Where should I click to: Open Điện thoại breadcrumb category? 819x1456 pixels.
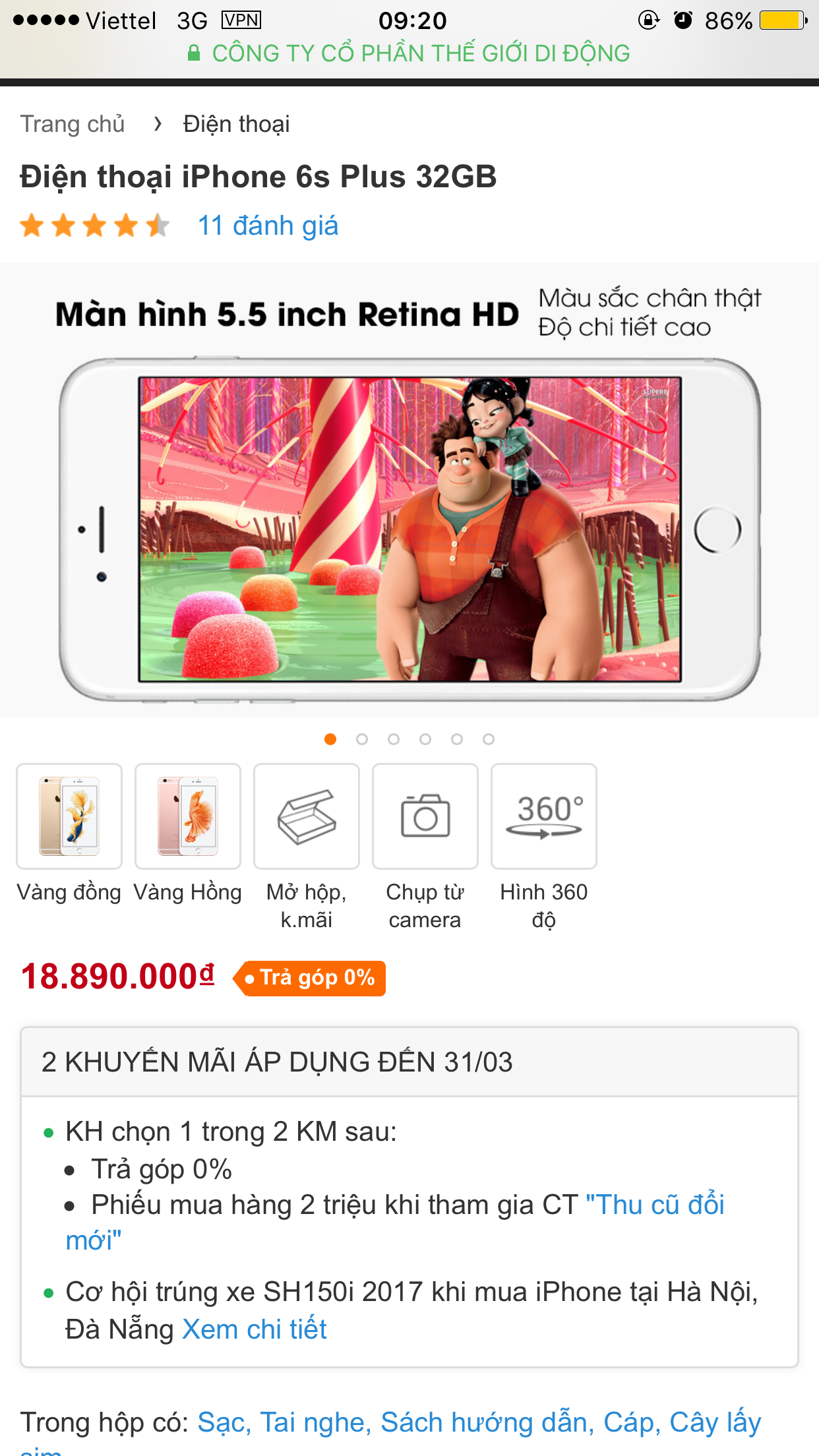click(236, 124)
